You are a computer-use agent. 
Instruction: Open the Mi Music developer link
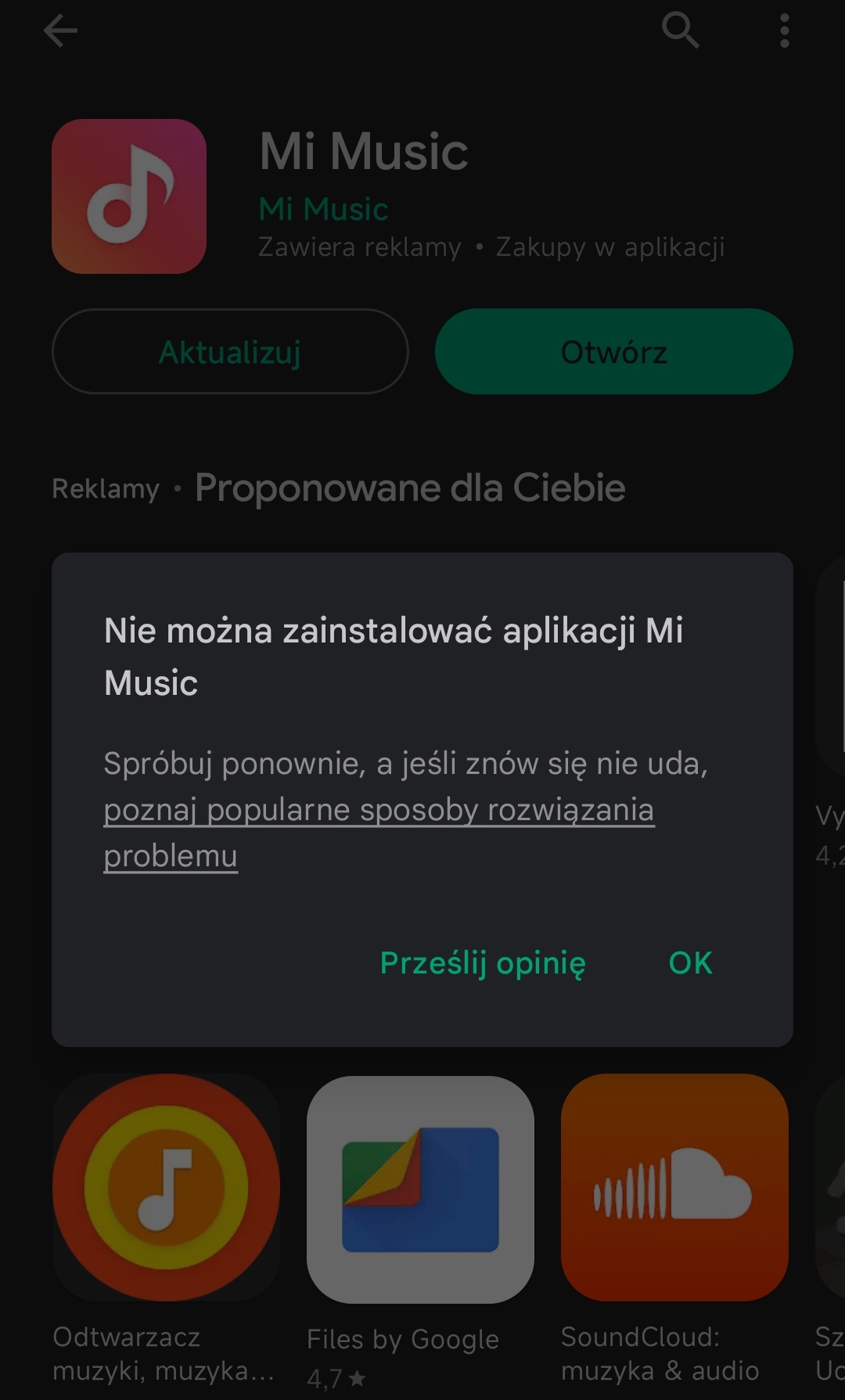pos(323,209)
